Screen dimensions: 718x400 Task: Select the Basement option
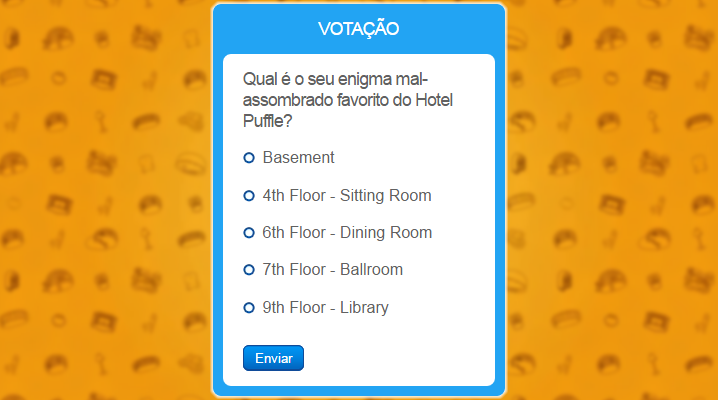249,158
